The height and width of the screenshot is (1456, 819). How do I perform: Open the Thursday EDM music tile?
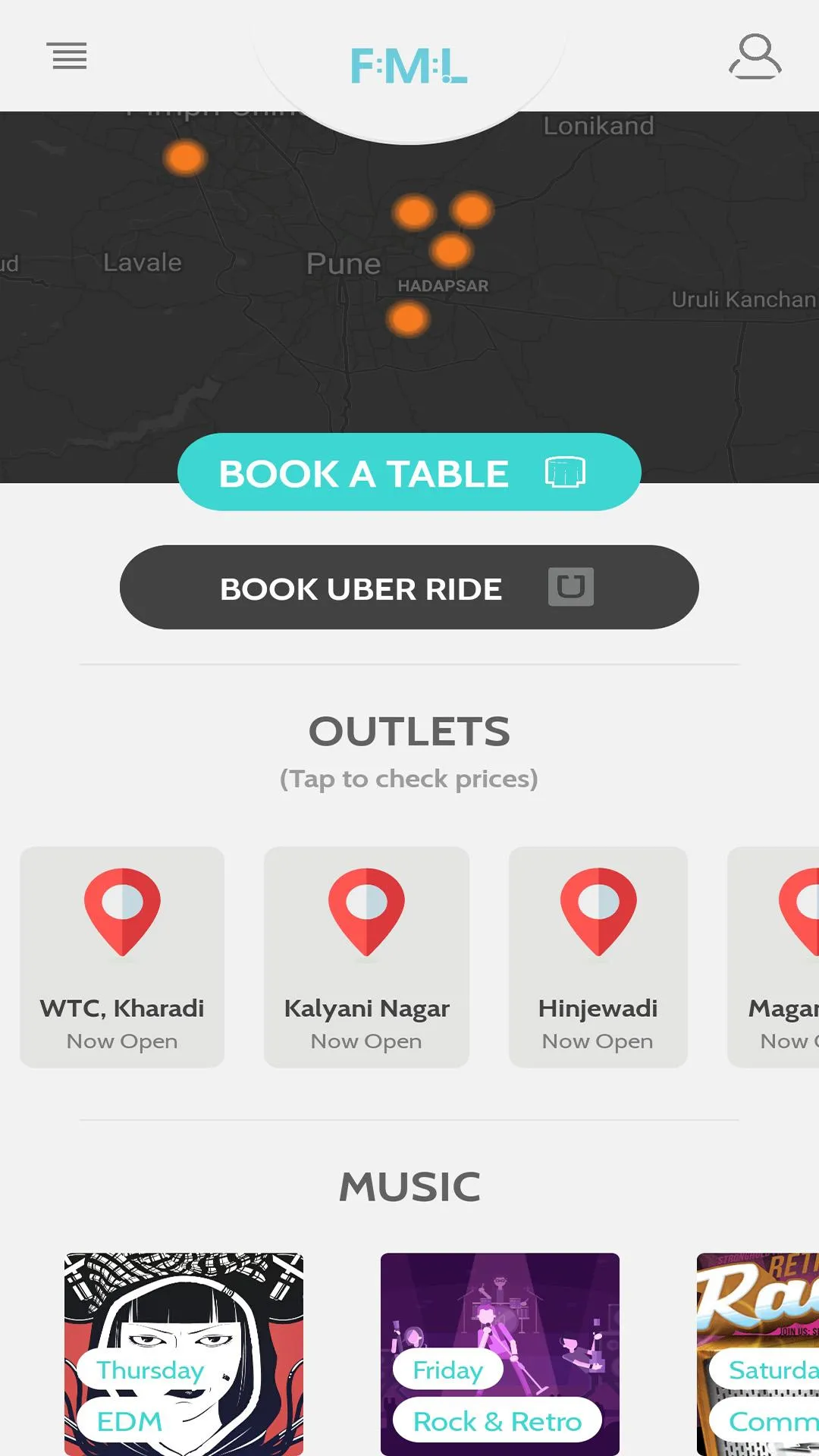(184, 1354)
